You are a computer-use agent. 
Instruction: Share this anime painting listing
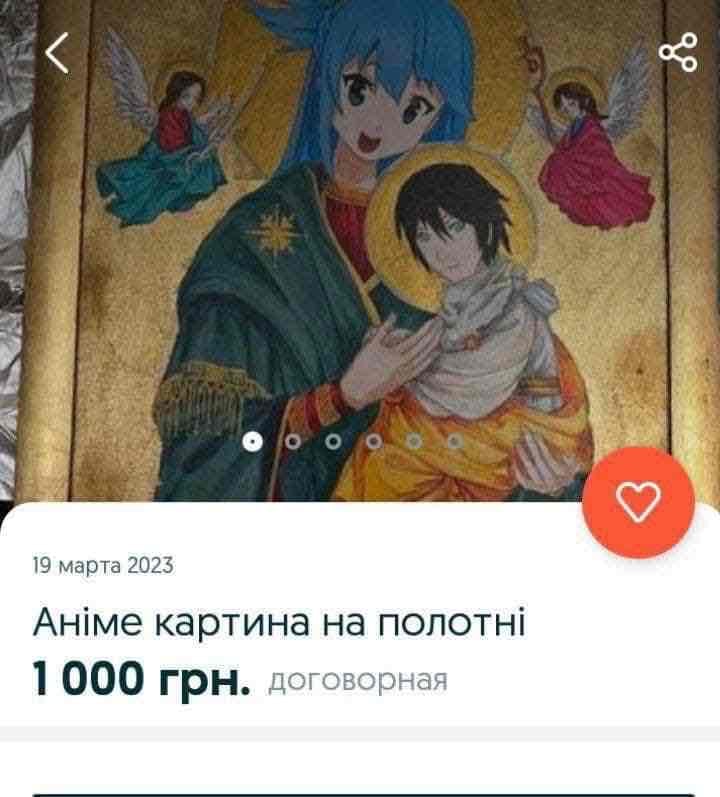tap(678, 52)
